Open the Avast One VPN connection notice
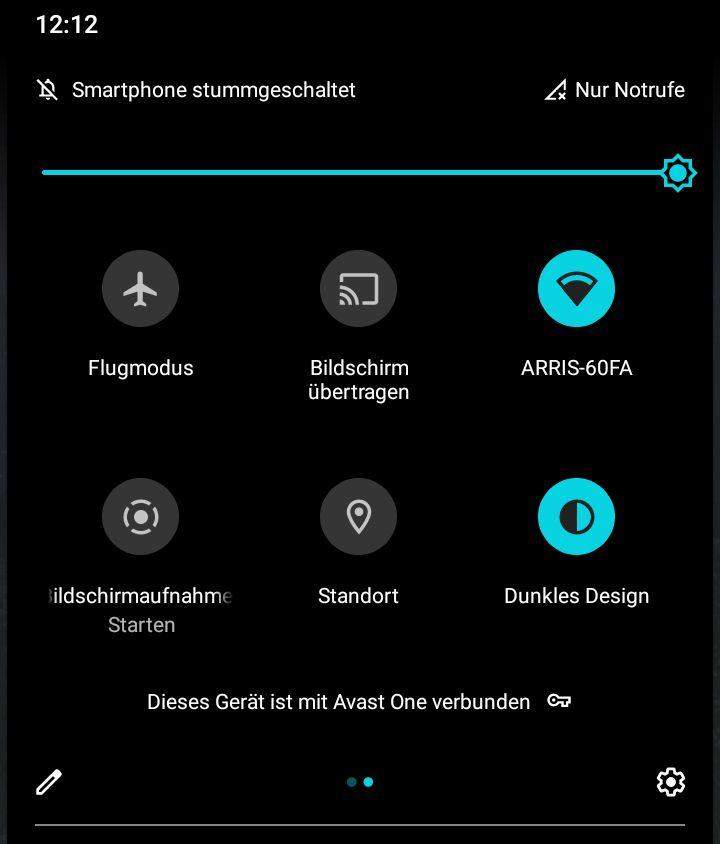The width and height of the screenshot is (720, 844). 358,702
